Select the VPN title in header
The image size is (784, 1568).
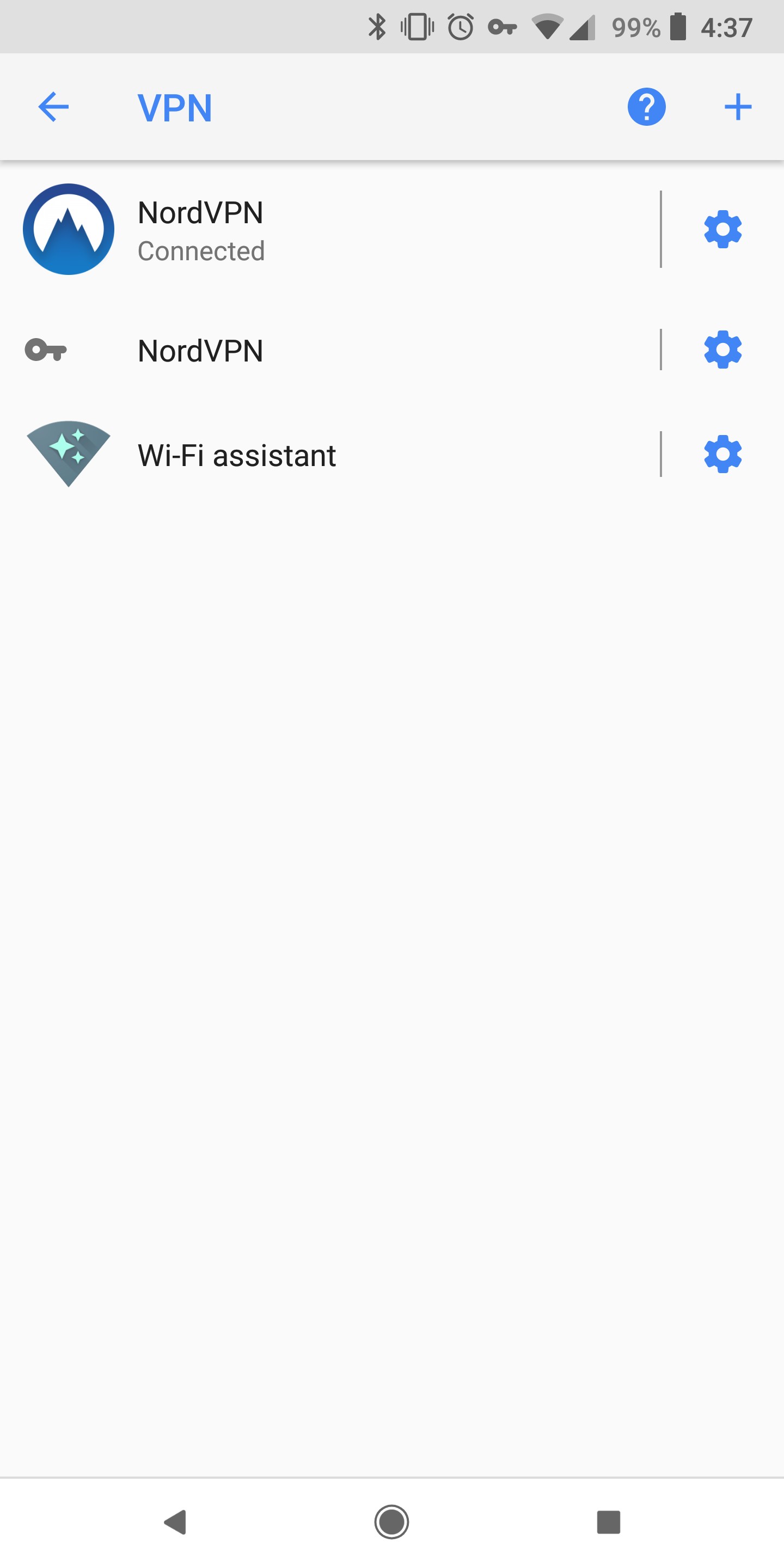(175, 107)
